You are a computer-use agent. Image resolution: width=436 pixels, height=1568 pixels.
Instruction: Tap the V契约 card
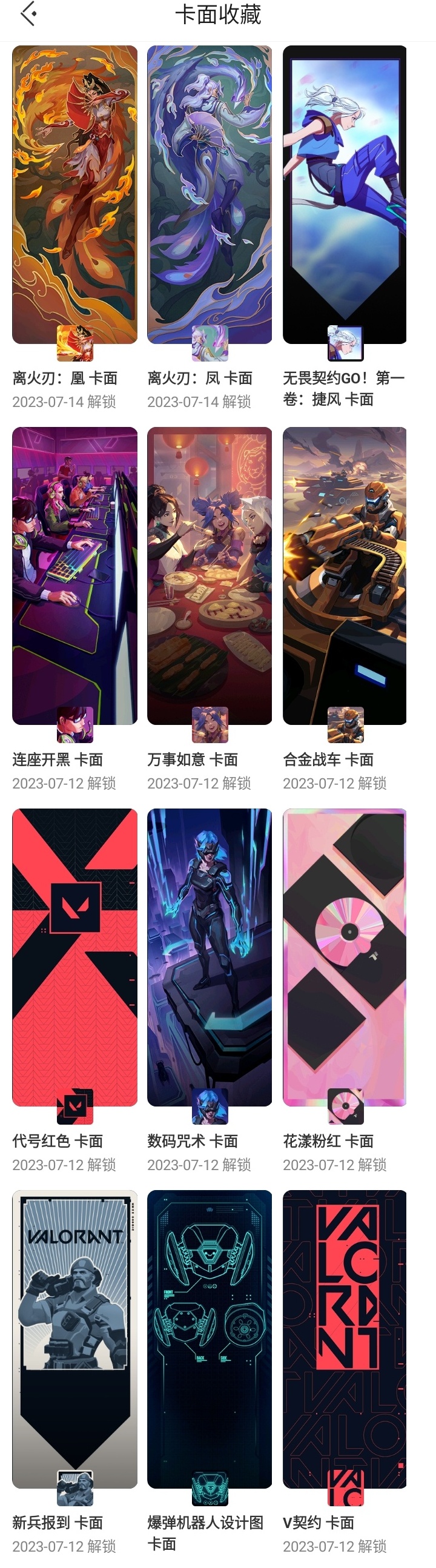[345, 1338]
